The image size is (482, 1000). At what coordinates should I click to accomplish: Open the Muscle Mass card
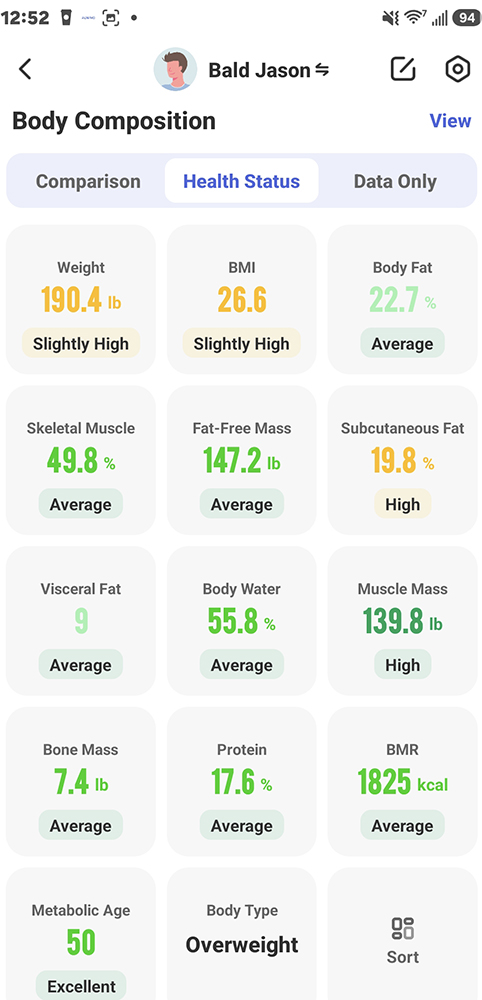(x=402, y=621)
